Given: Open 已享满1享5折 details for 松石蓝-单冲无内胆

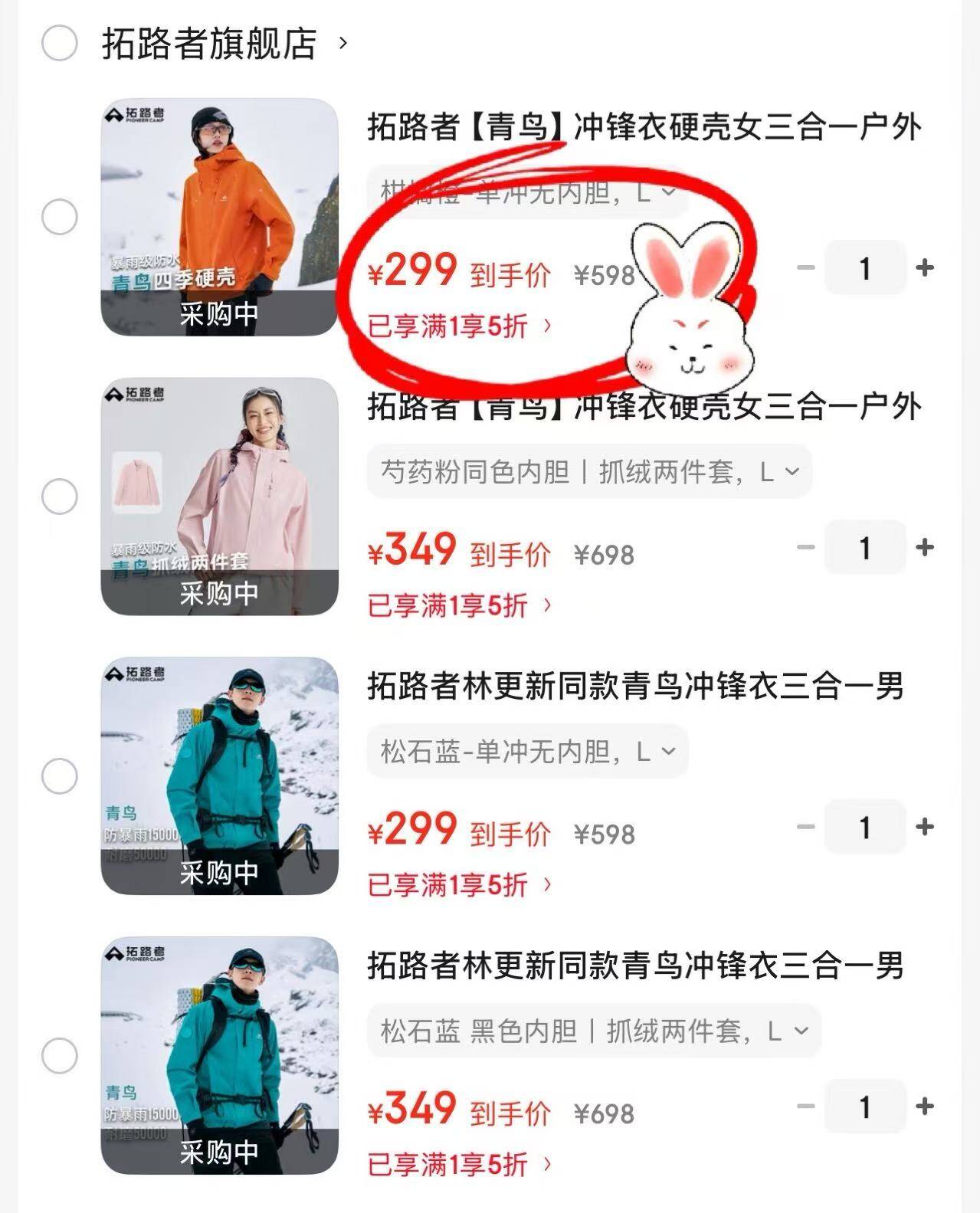Looking at the screenshot, I should 460,885.
